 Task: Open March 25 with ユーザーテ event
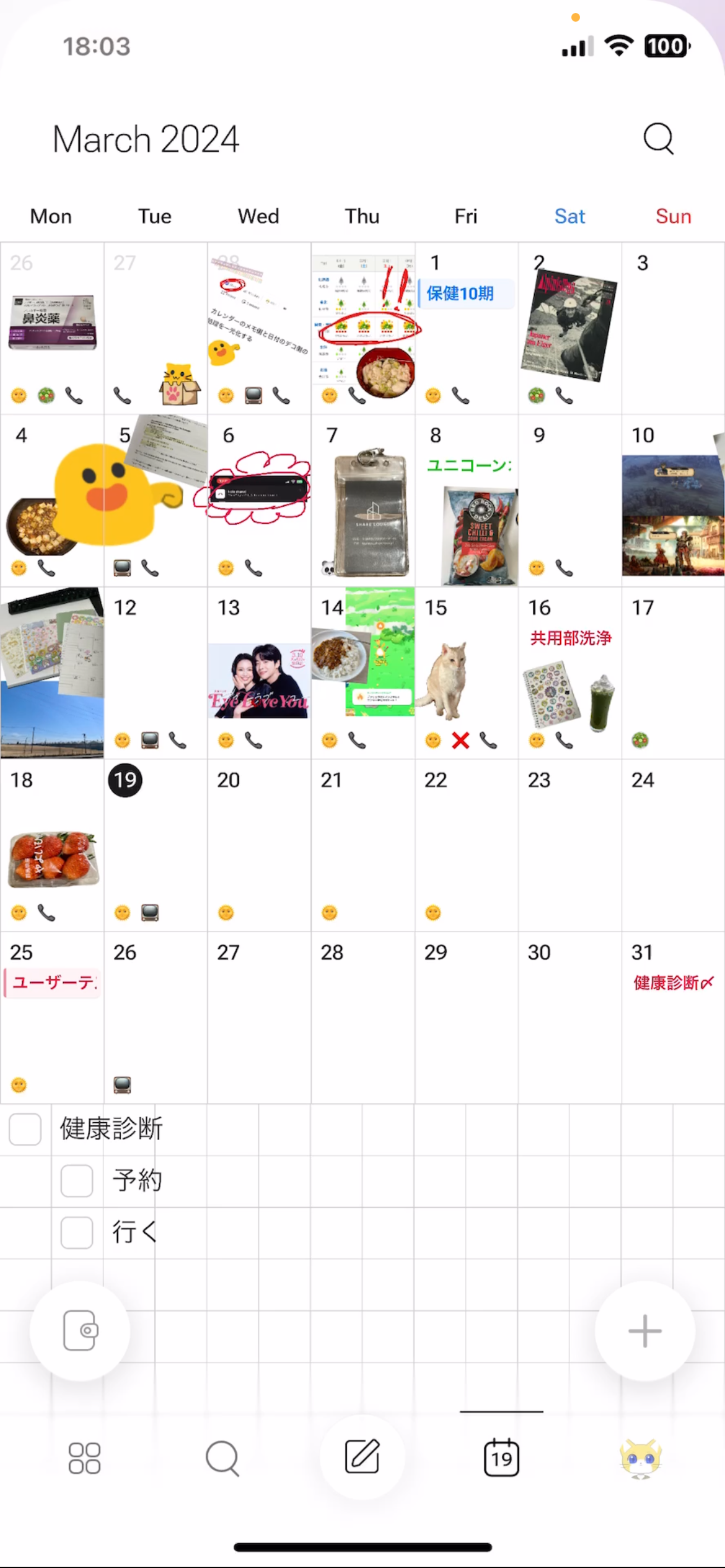coord(52,1016)
